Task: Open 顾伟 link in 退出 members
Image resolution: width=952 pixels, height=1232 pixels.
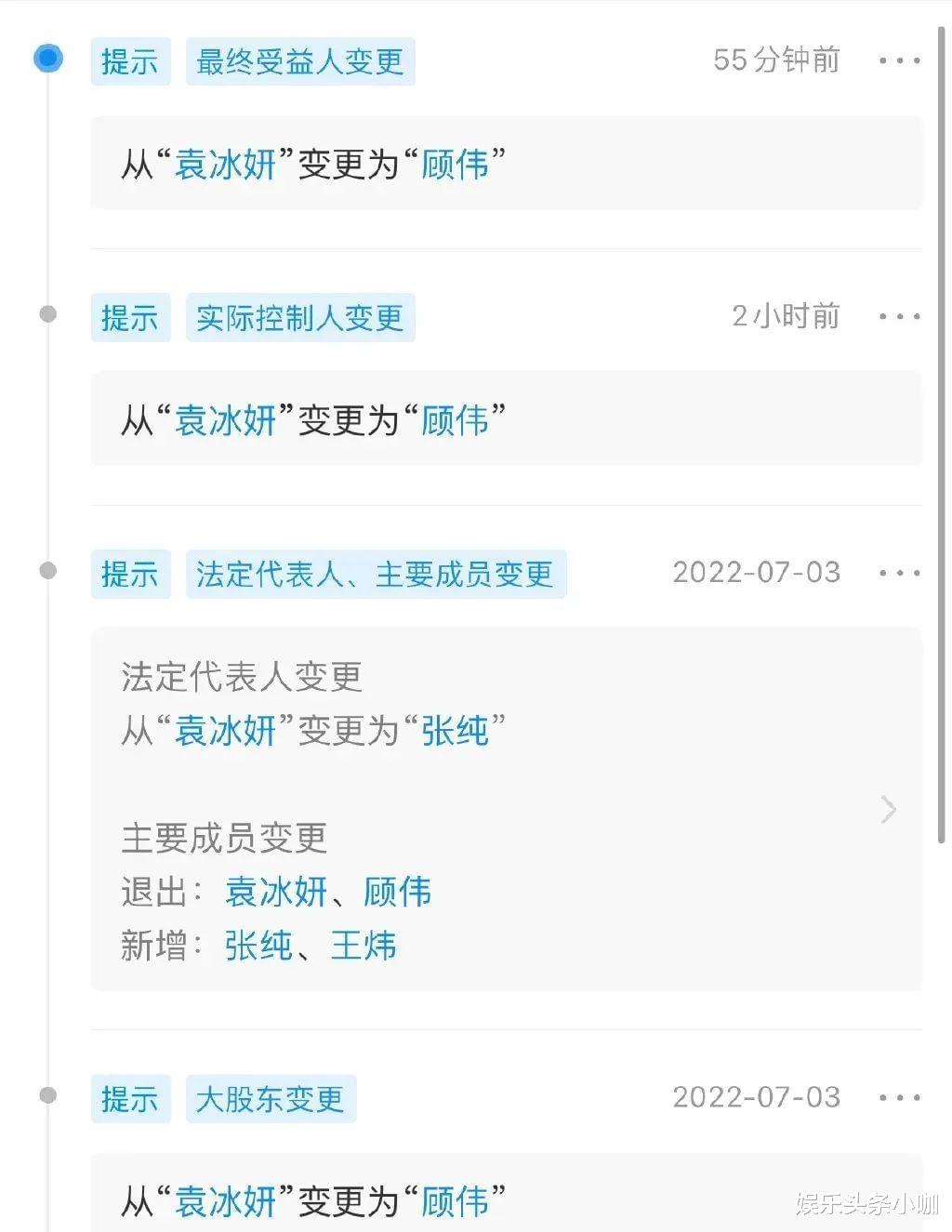Action: 397,892
